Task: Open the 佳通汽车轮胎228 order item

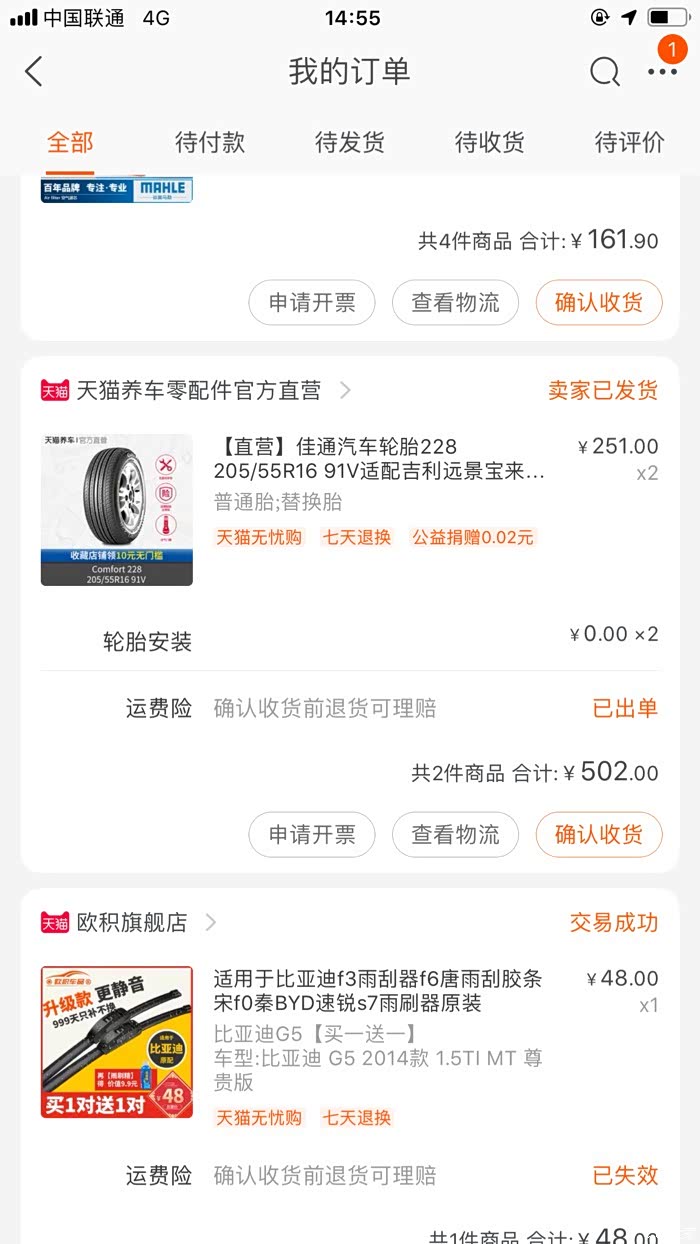Action: click(x=380, y=458)
